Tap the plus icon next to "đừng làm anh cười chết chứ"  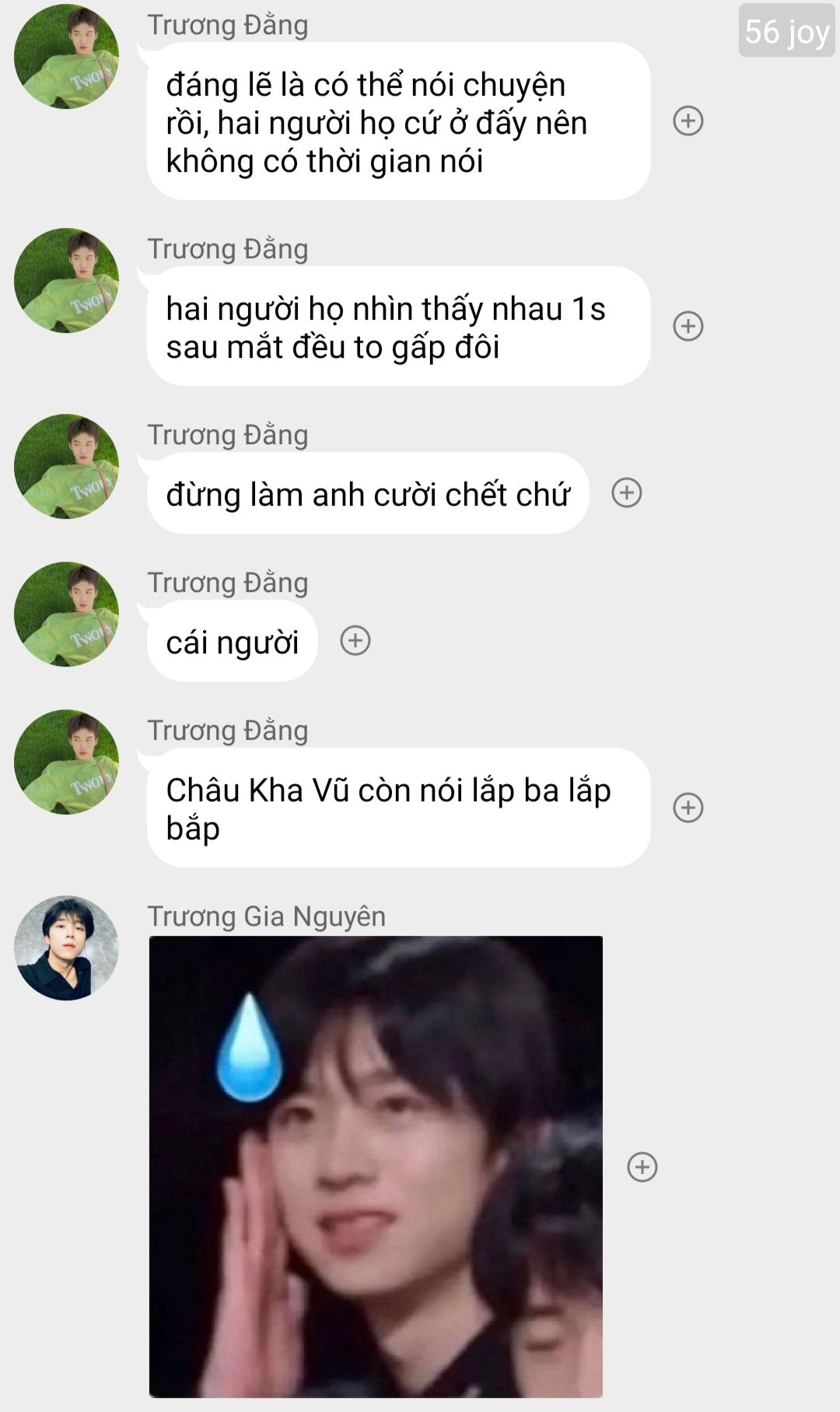coord(626,492)
